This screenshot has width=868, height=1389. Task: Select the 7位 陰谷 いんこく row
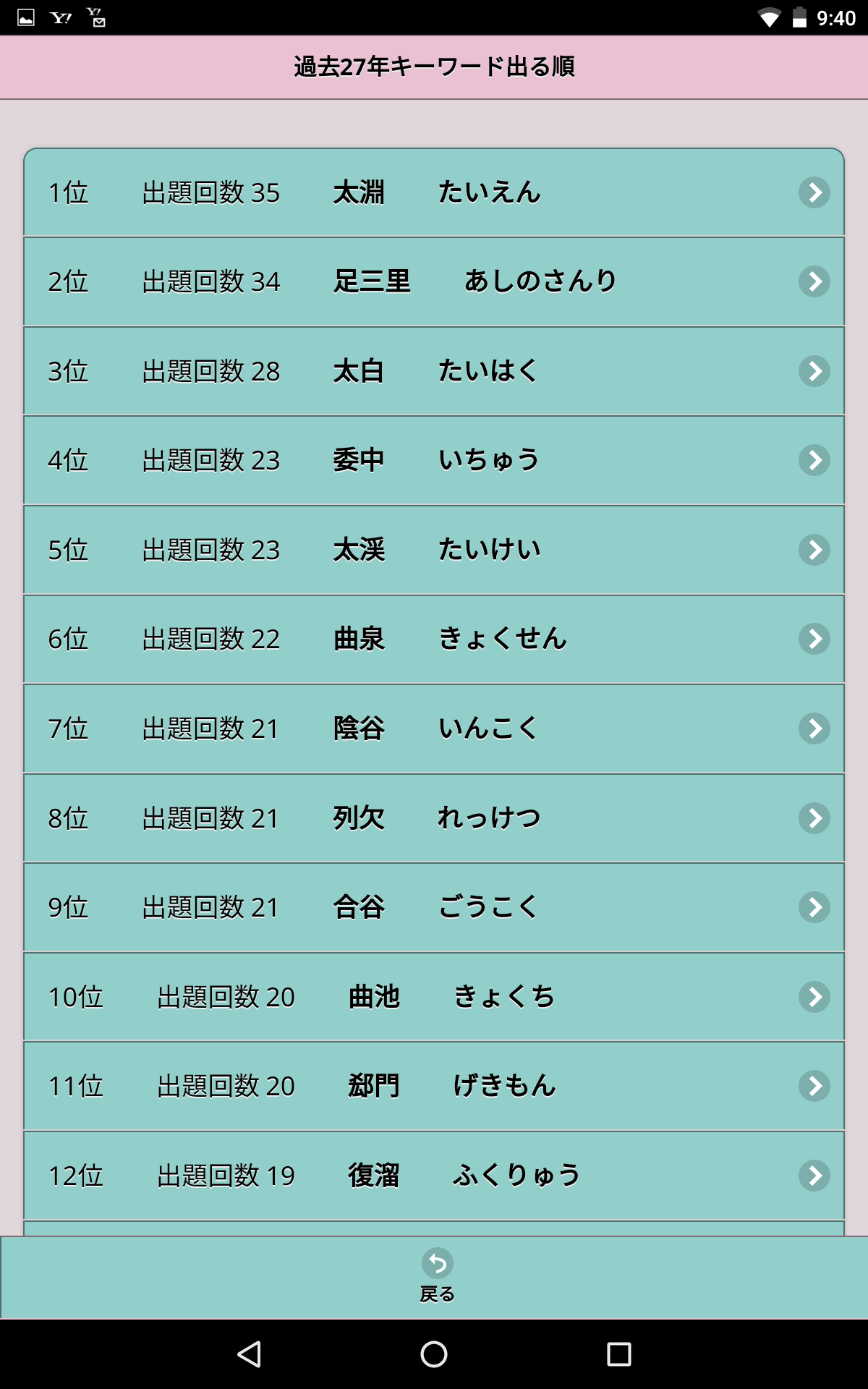pos(434,729)
